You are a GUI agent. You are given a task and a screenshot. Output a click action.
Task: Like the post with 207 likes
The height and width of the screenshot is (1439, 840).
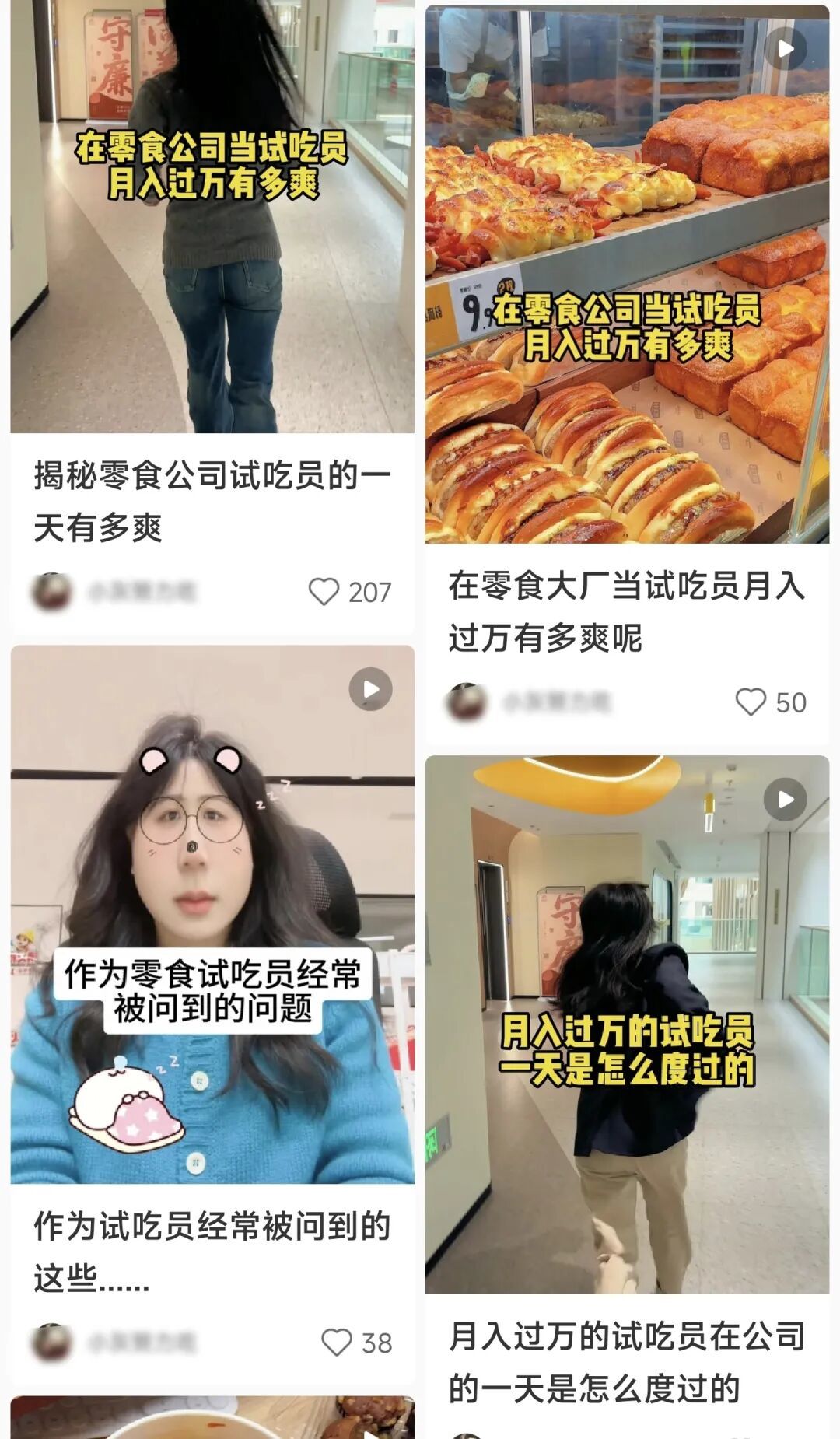tap(324, 592)
